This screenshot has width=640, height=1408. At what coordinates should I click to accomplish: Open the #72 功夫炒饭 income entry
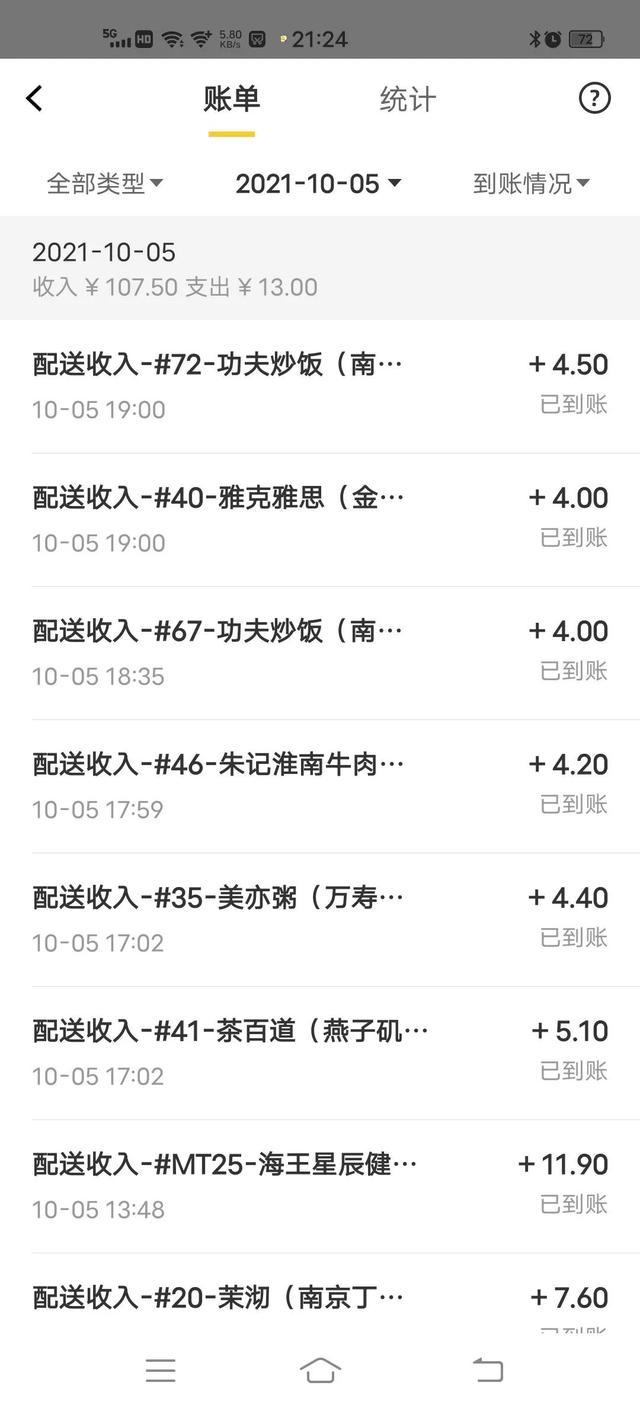pyautogui.click(x=320, y=386)
